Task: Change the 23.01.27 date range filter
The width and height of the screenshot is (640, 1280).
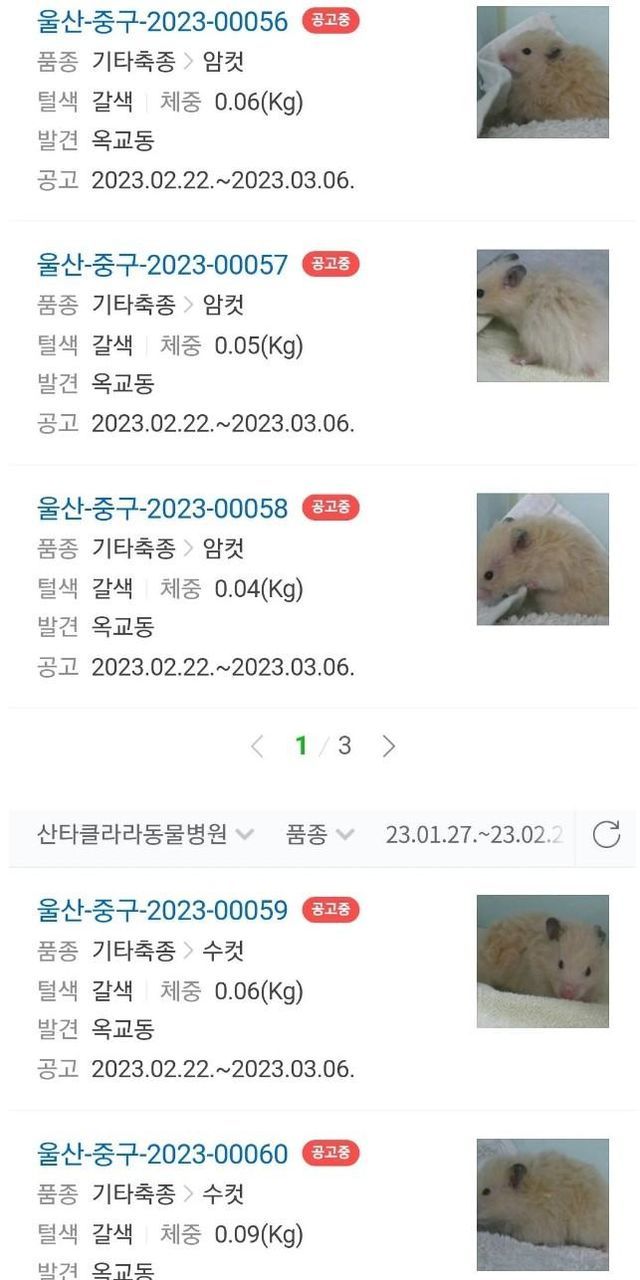Action: point(474,834)
